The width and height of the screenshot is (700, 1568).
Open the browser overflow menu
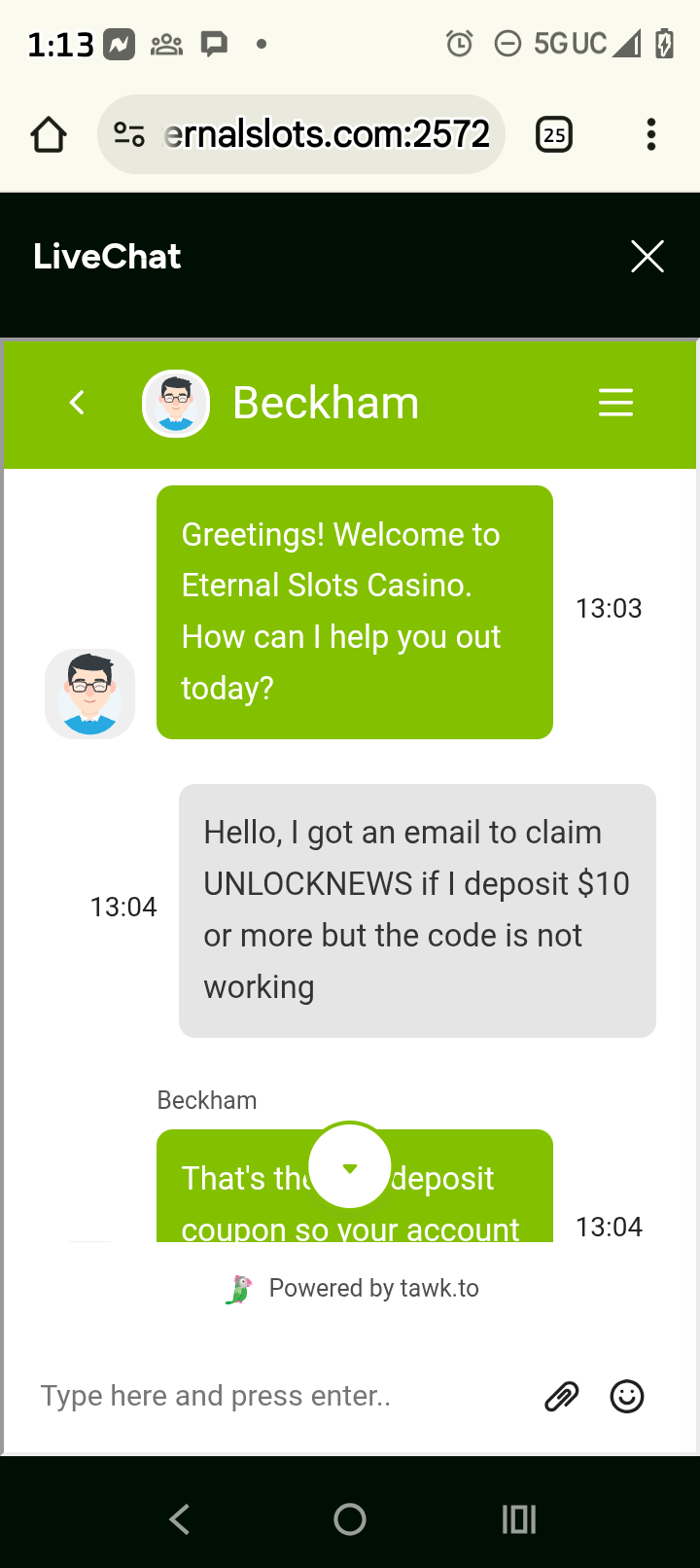(651, 134)
